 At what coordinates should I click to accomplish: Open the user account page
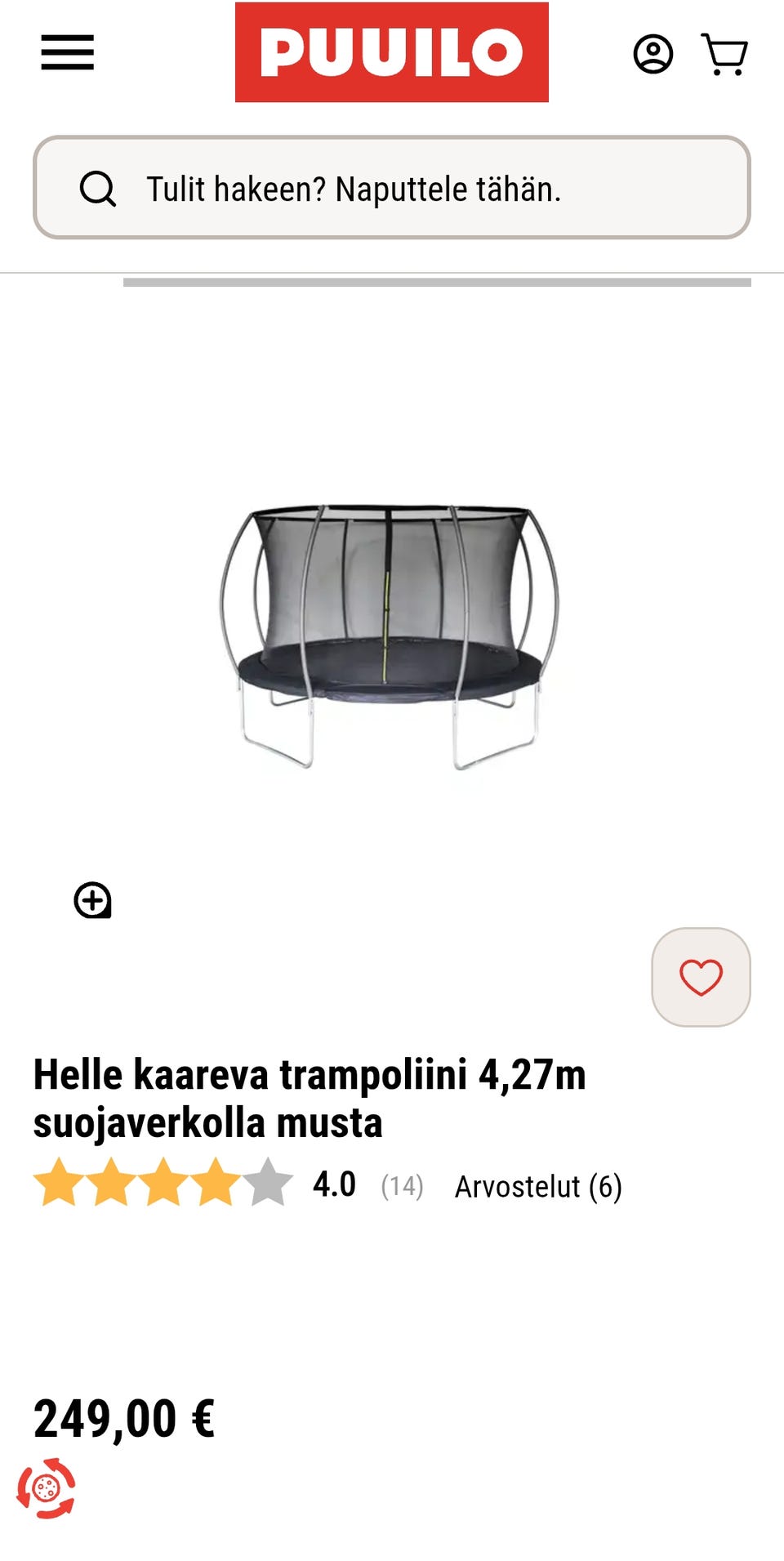point(653,55)
